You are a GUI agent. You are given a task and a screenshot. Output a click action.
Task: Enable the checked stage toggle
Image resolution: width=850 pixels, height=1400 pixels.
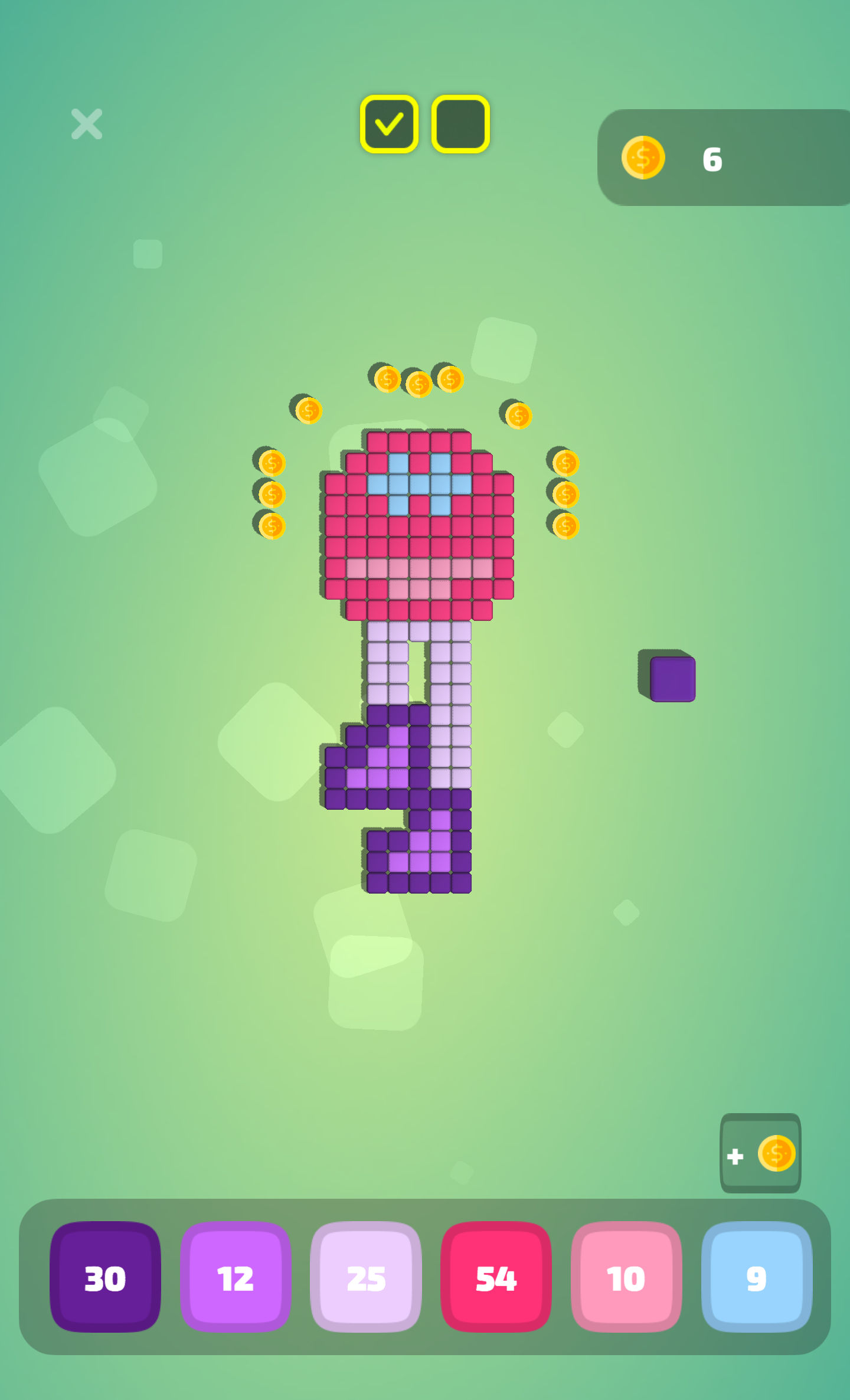[x=389, y=124]
